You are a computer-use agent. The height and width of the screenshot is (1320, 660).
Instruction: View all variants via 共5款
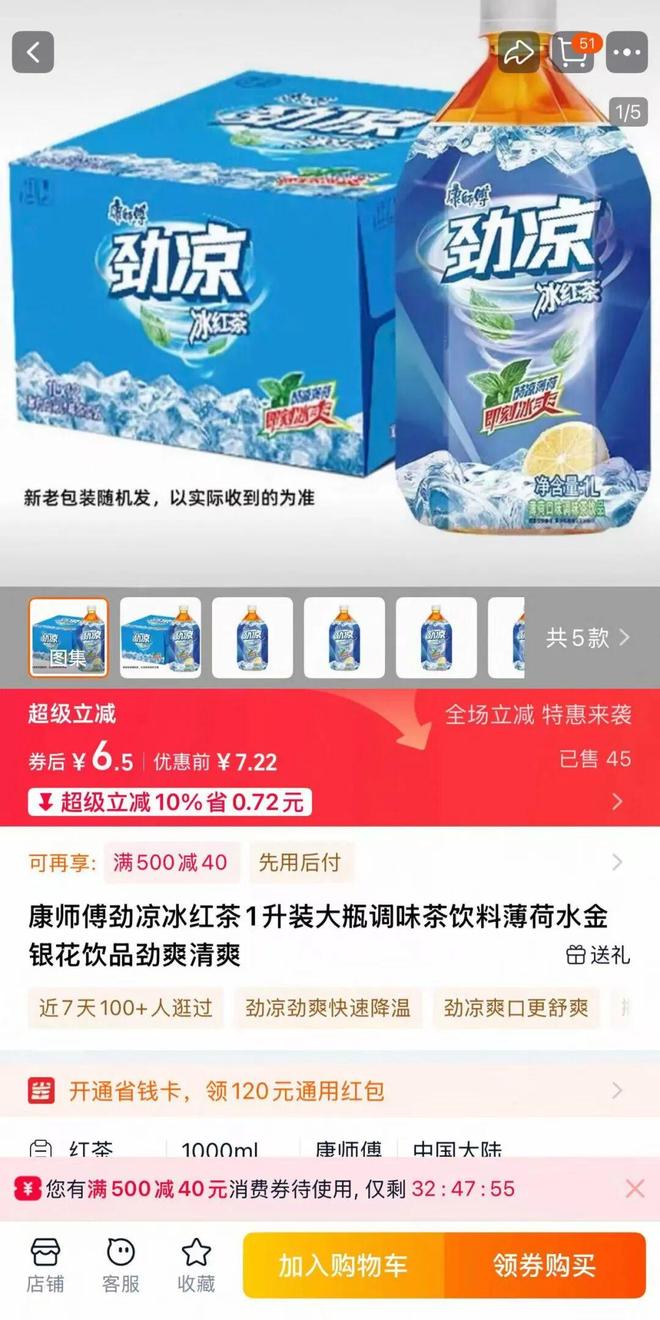588,637
